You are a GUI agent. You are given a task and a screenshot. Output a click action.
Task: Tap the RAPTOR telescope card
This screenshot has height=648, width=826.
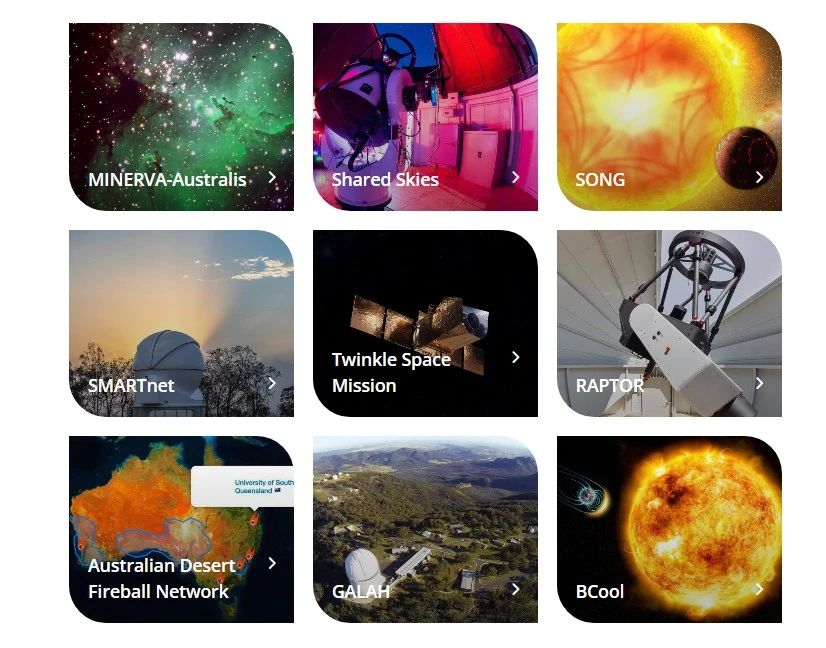click(669, 323)
